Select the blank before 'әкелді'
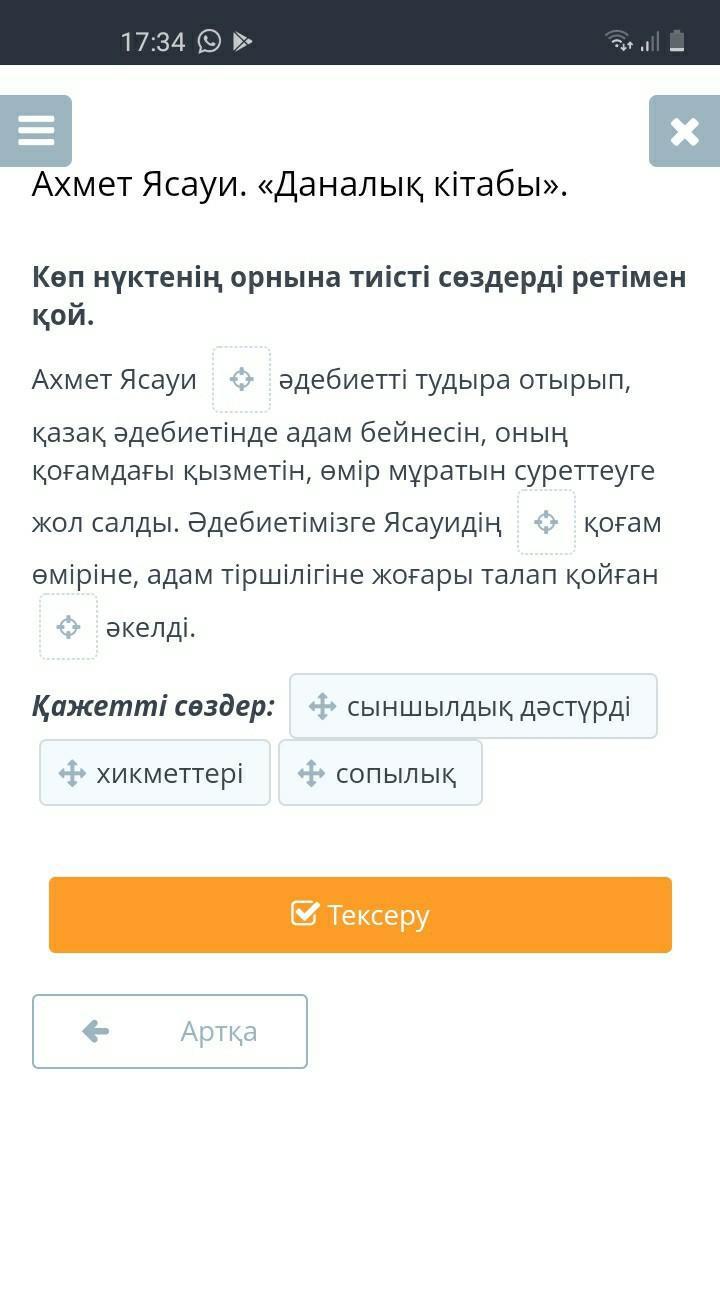Screen dimensions: 720x1313 pos(68,627)
